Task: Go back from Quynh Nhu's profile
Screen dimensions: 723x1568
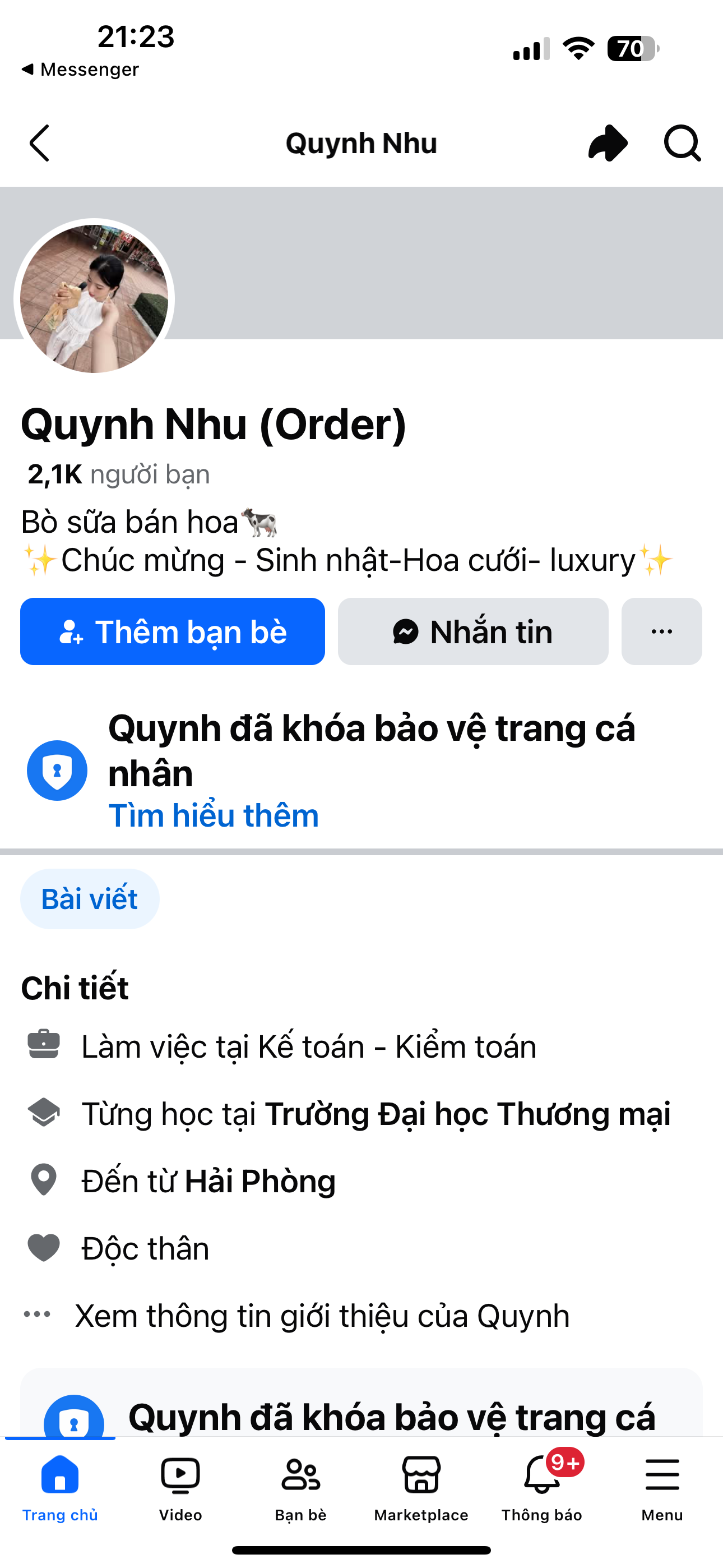Action: click(40, 144)
